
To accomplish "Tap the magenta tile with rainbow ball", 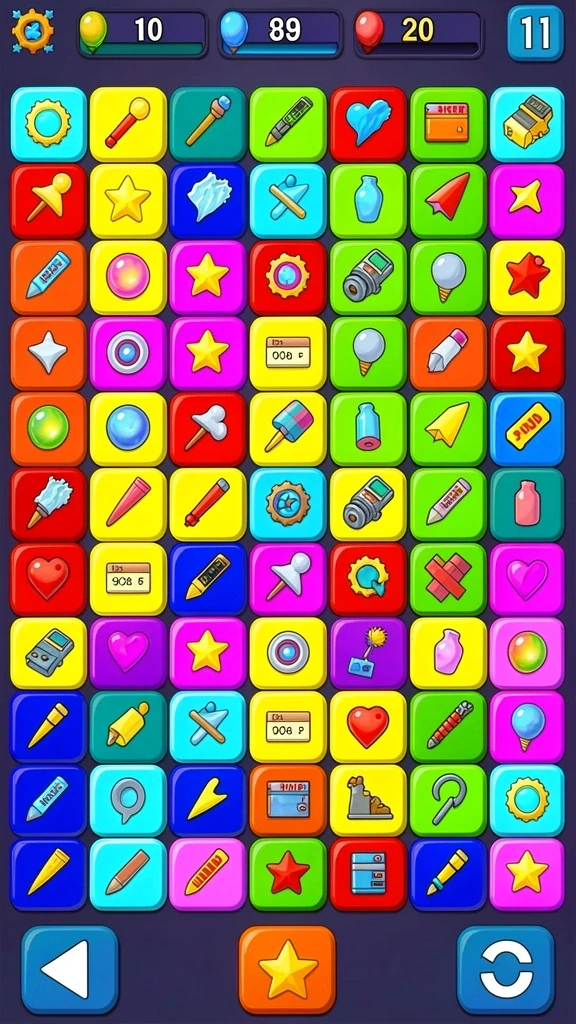I will [x=527, y=654].
